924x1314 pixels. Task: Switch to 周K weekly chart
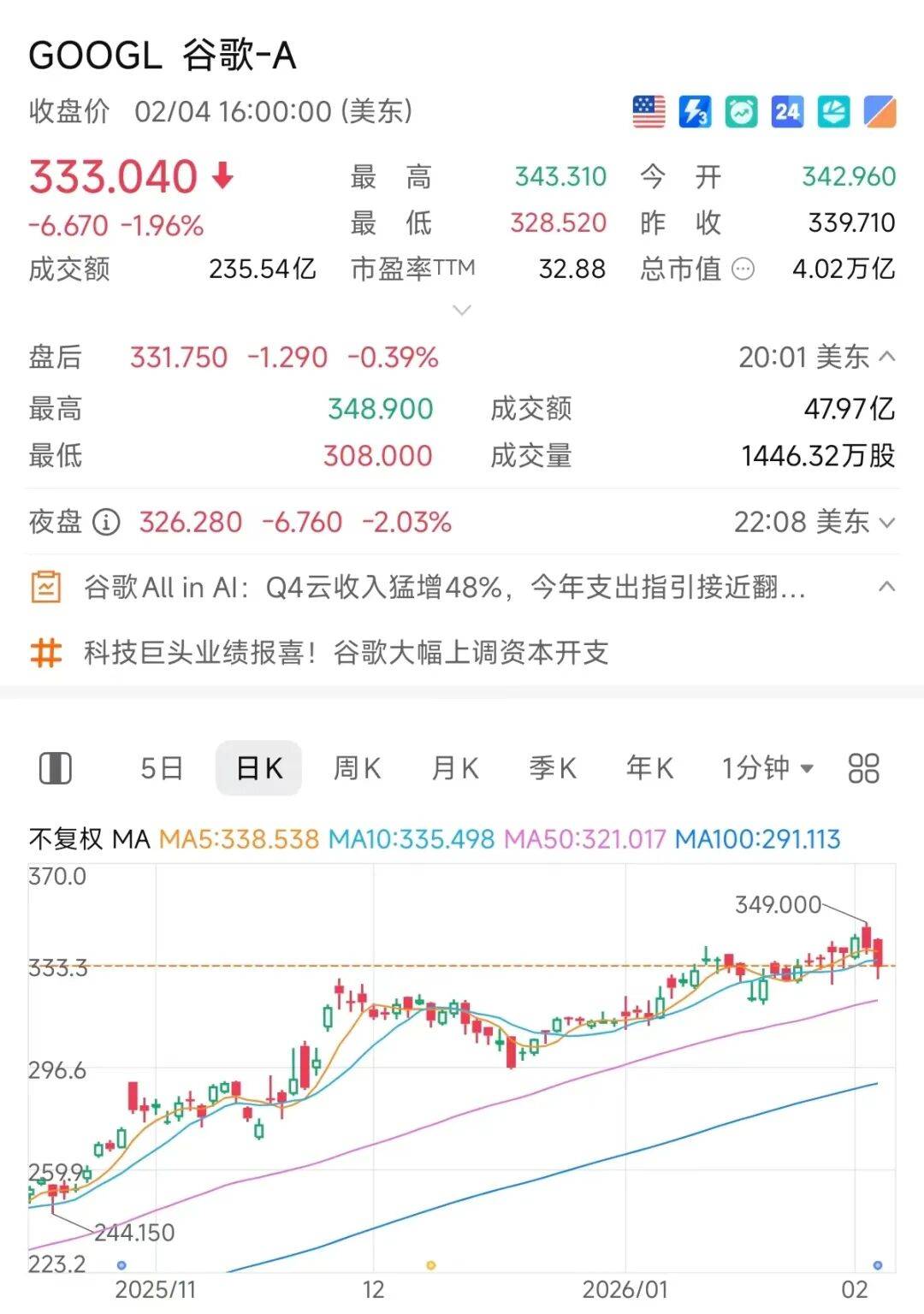357,768
